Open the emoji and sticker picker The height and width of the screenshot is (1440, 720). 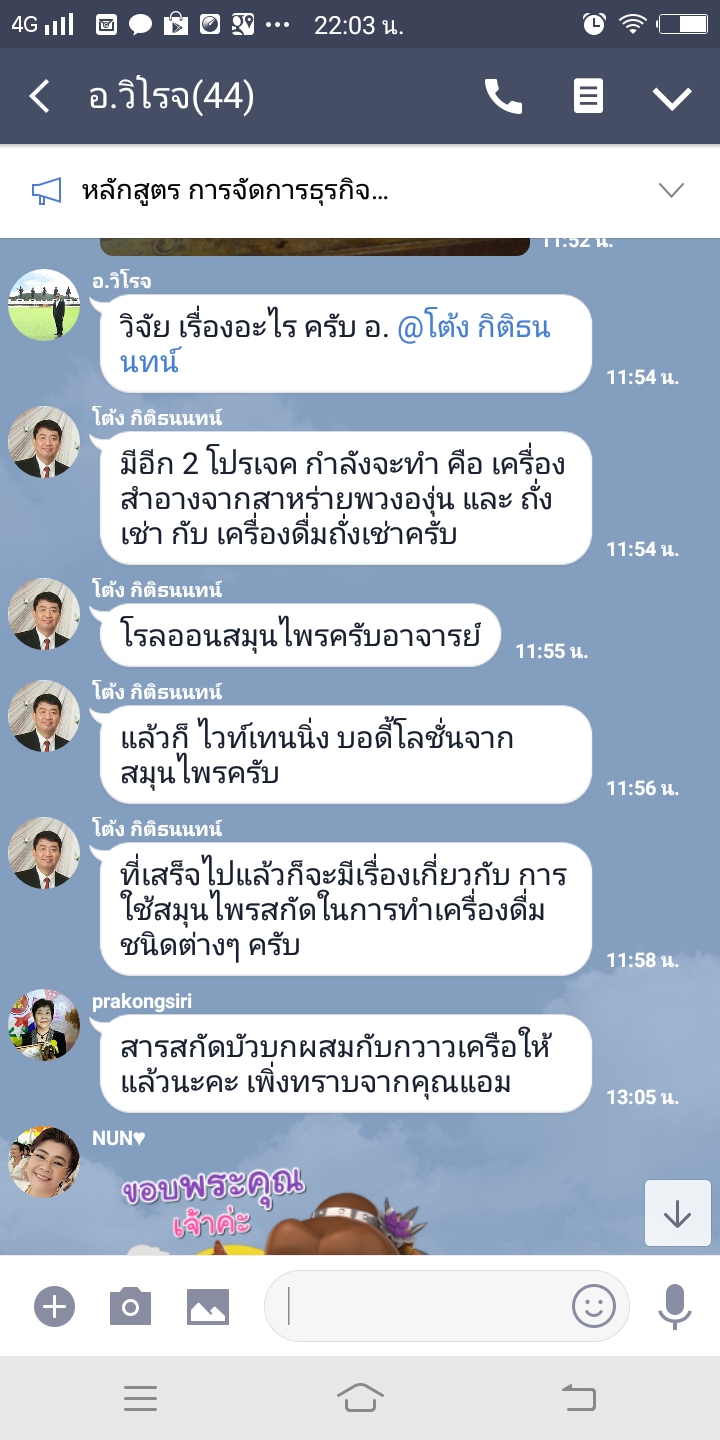pos(593,1306)
